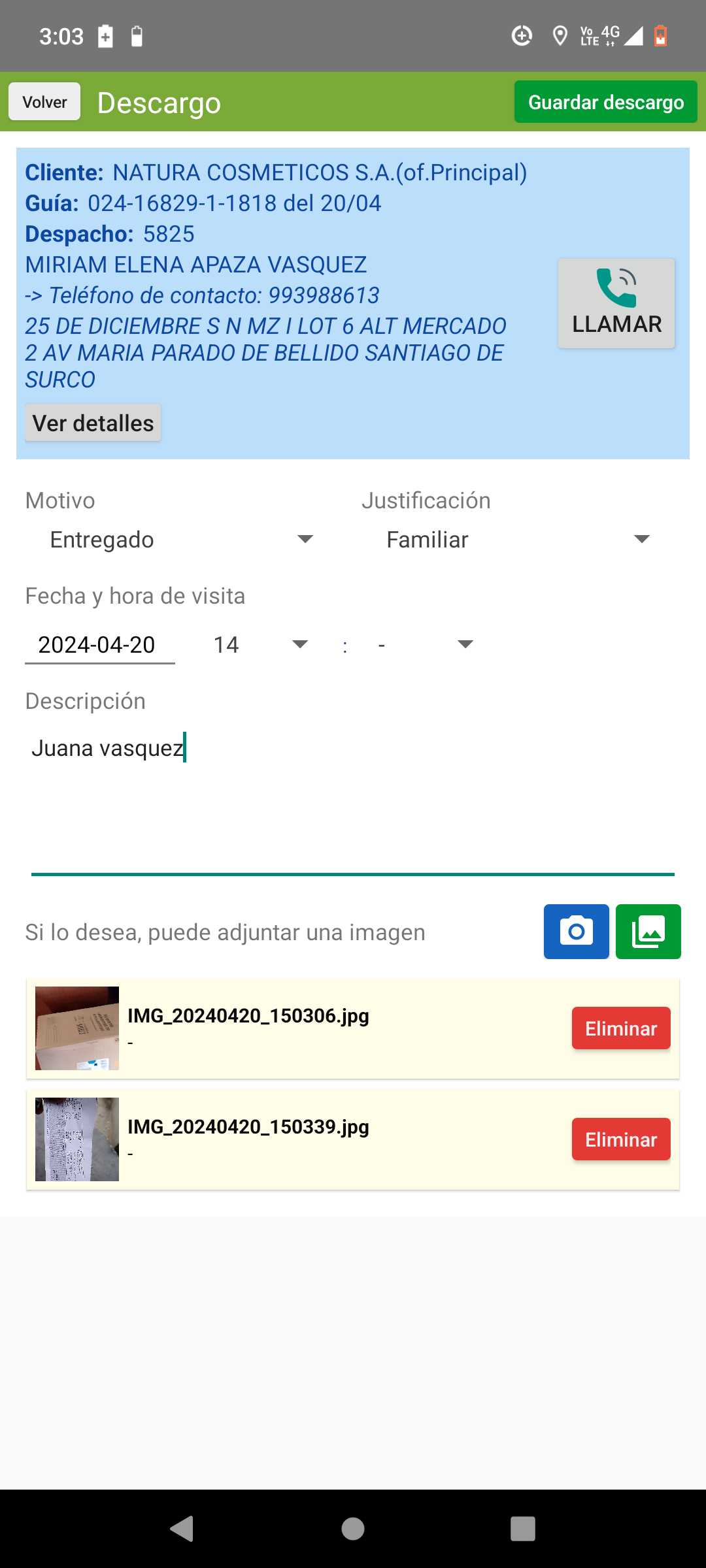The width and height of the screenshot is (706, 1568).
Task: Open Ver detalles
Action: click(93, 423)
